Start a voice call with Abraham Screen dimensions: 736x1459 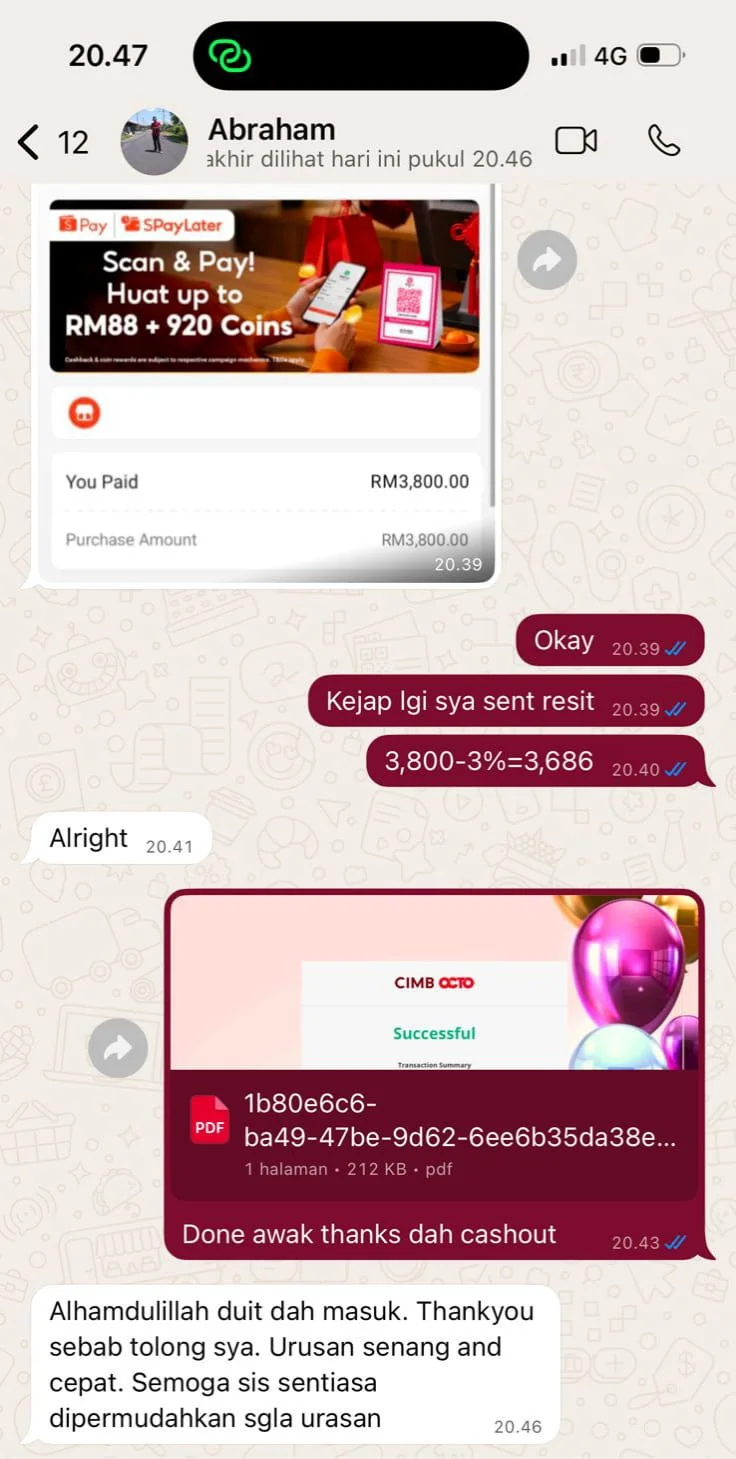pyautogui.click(x=664, y=141)
